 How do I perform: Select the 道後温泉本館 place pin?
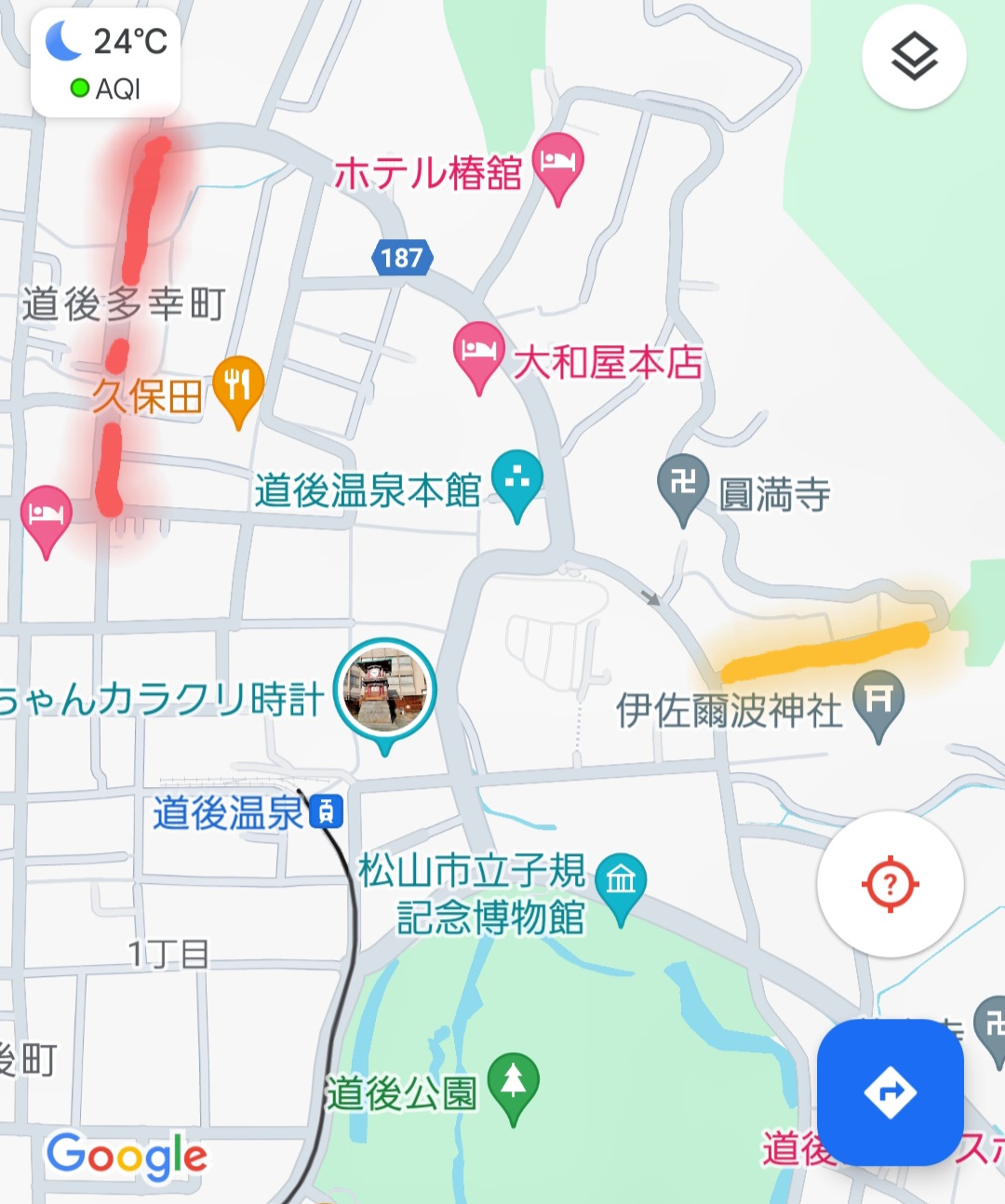pyautogui.click(x=517, y=481)
